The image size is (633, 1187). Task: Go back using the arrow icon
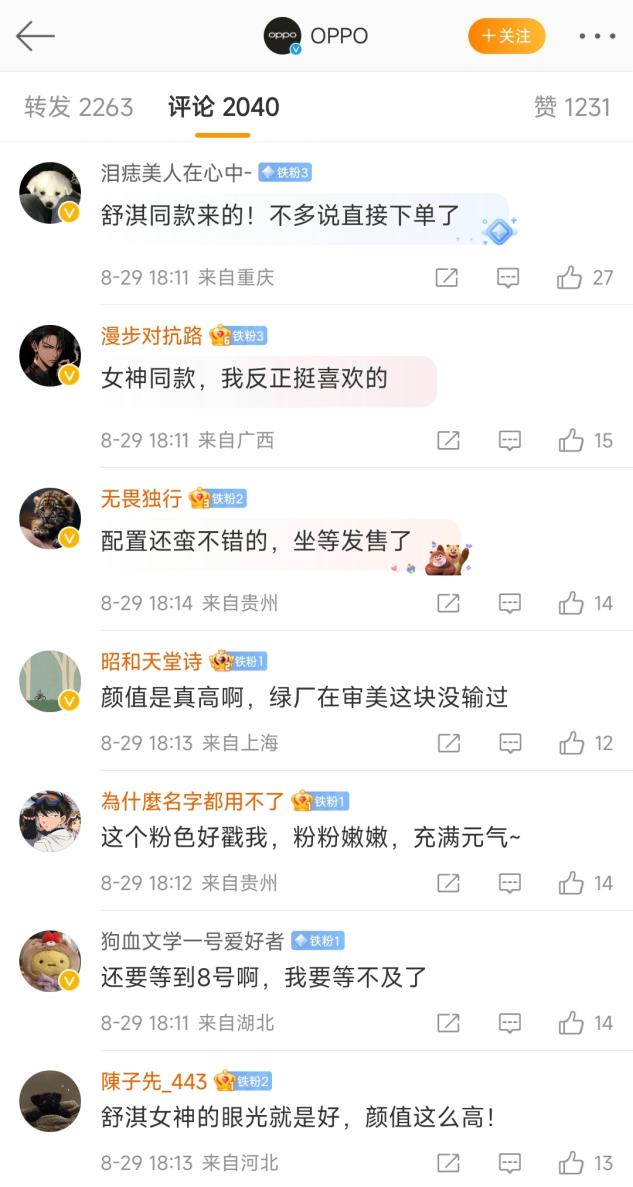point(35,36)
